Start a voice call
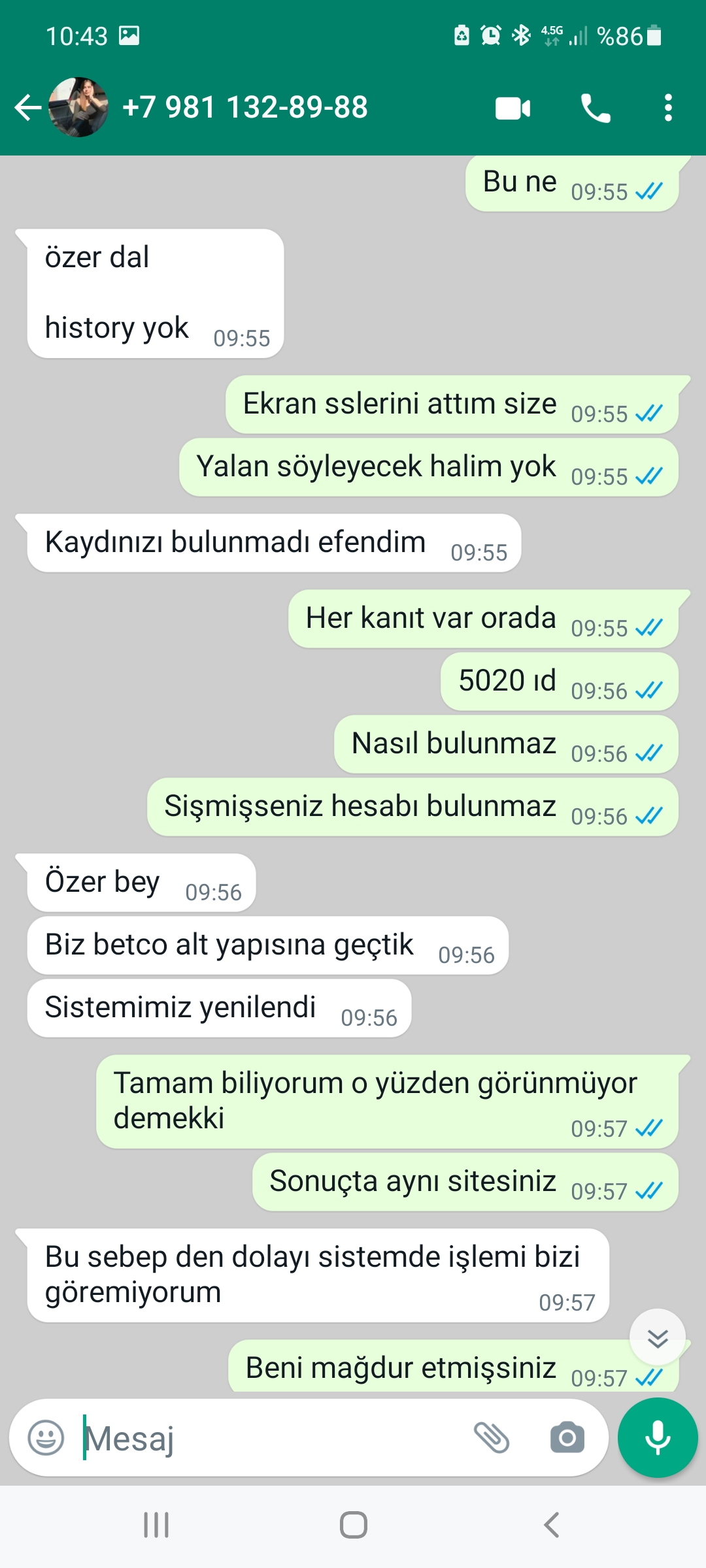706x1568 pixels. point(596,108)
